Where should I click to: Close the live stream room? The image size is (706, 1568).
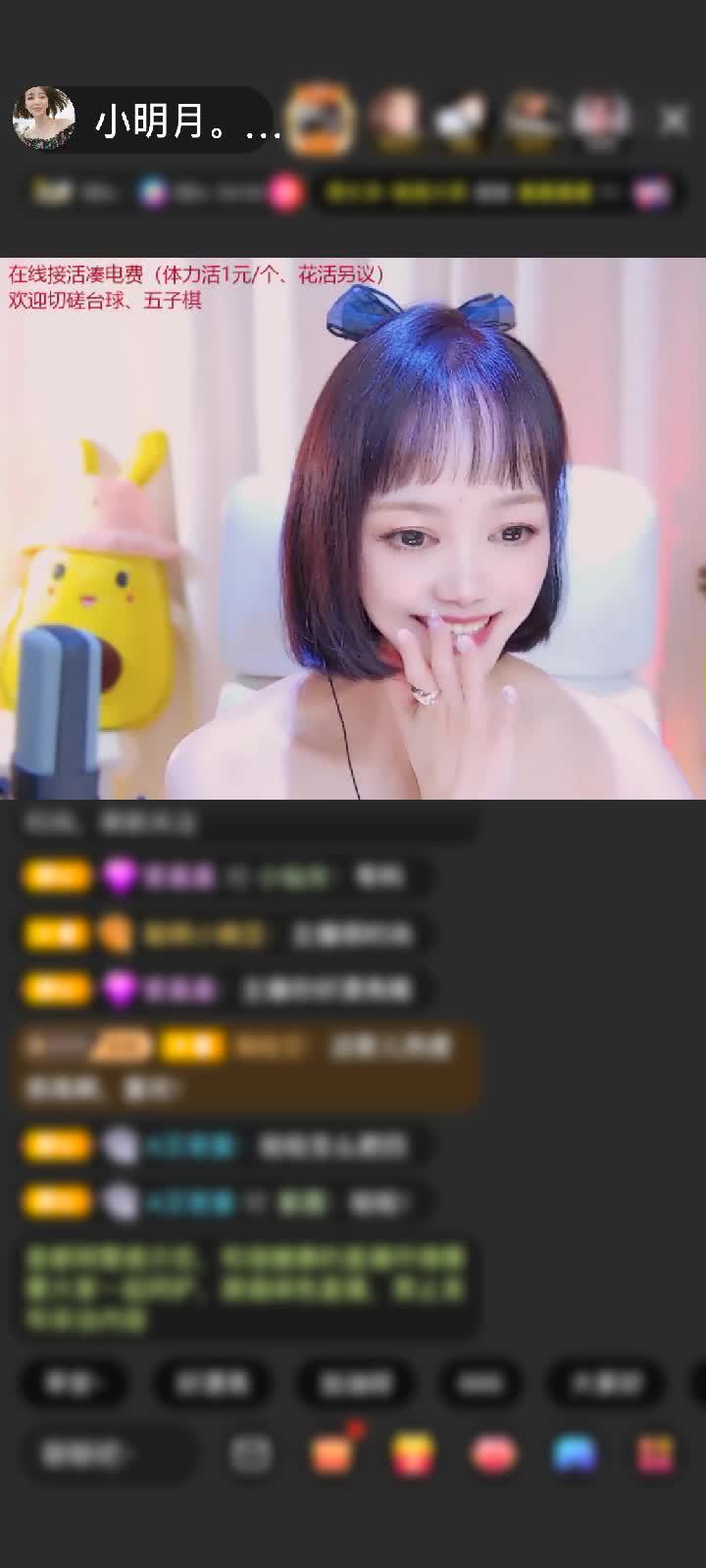click(x=674, y=121)
